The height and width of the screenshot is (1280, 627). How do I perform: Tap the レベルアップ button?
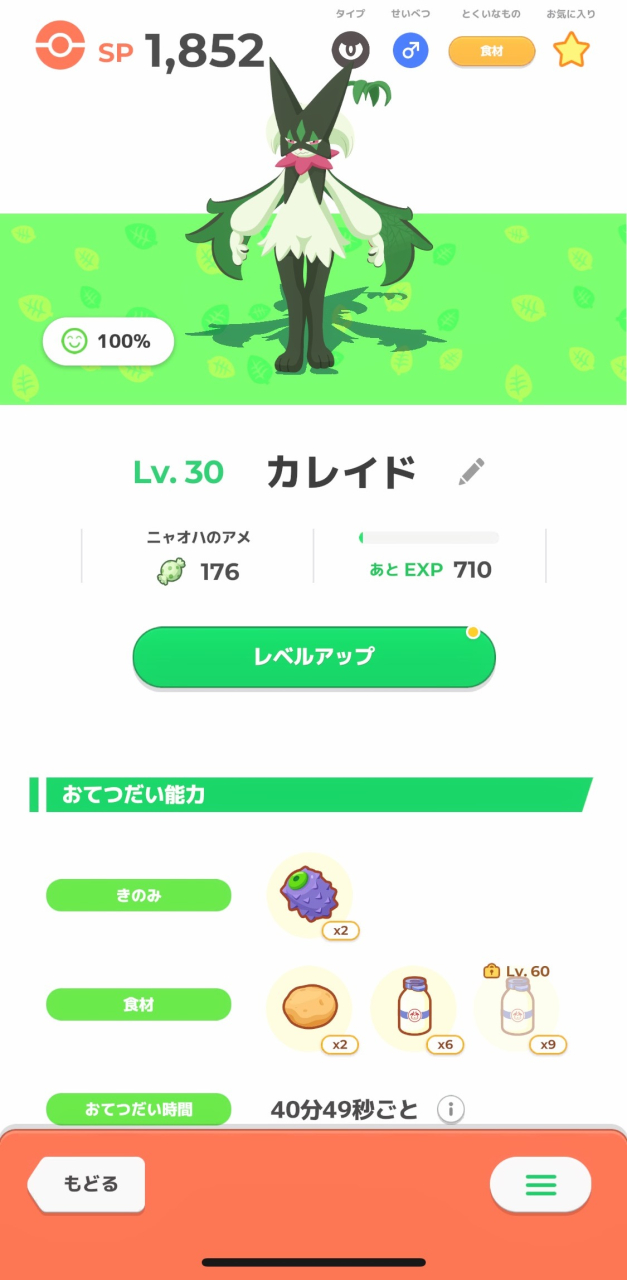click(x=314, y=657)
